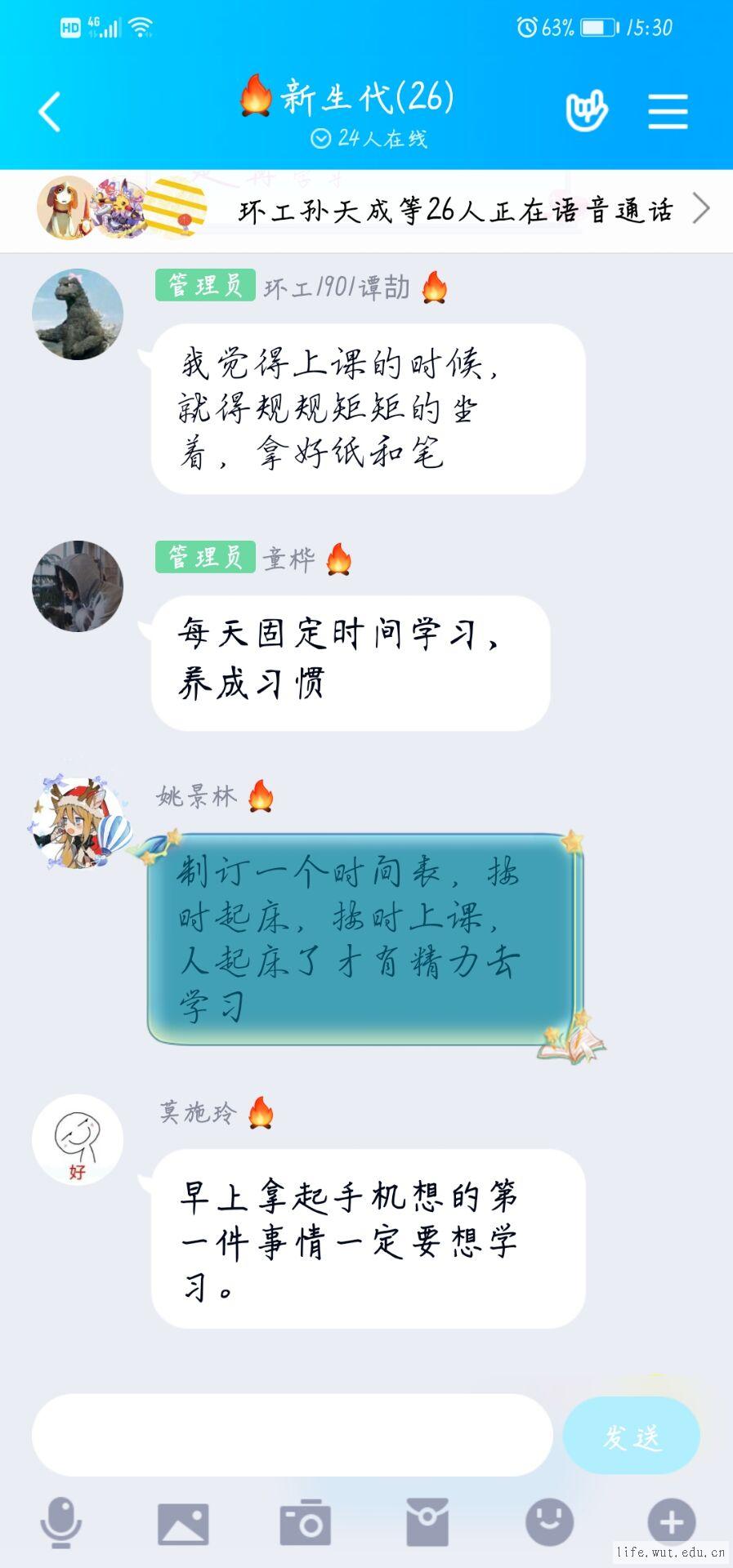This screenshot has width=733, height=1568.
Task: Focus the message input field
Action: pos(292,1435)
